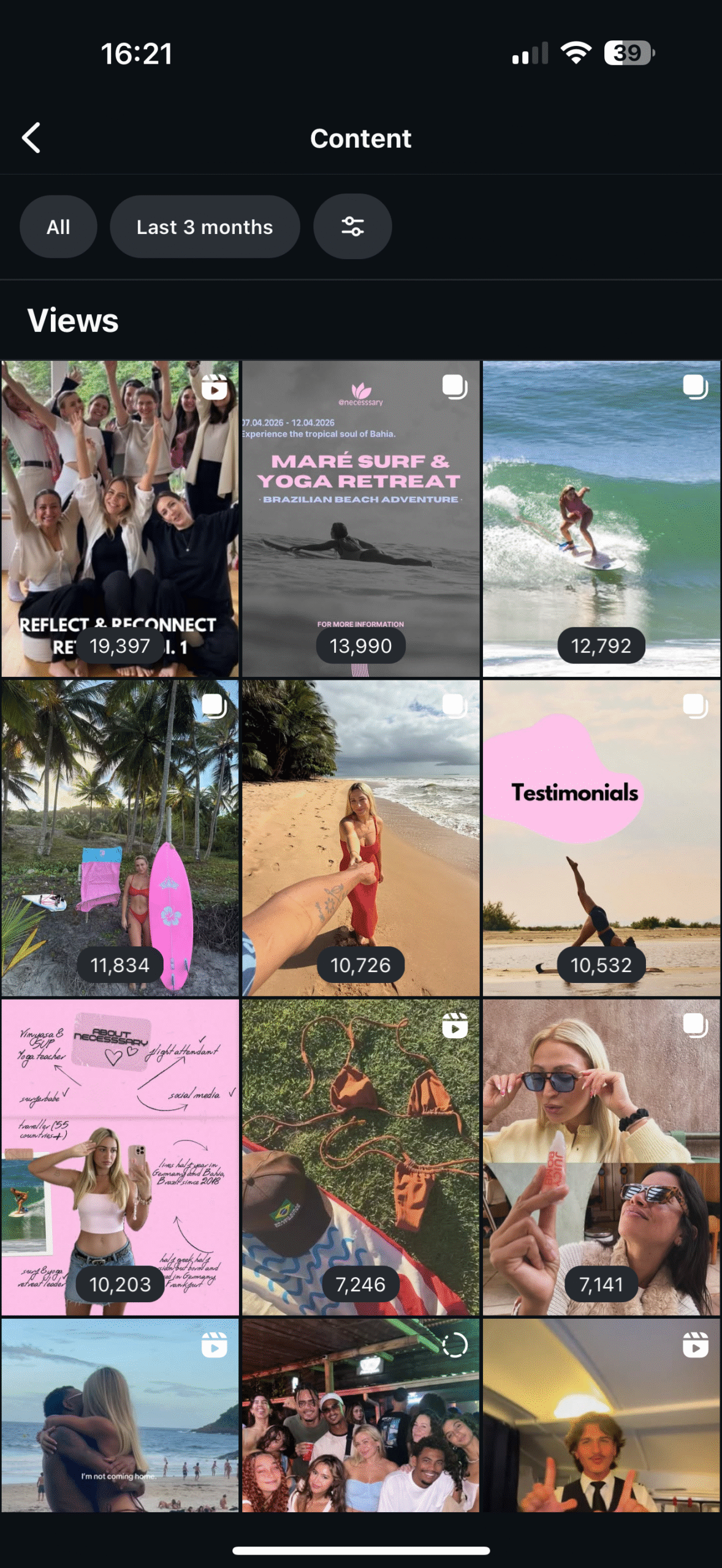Open the filter options slider icon
Screen dimensions: 722x1568
352,227
